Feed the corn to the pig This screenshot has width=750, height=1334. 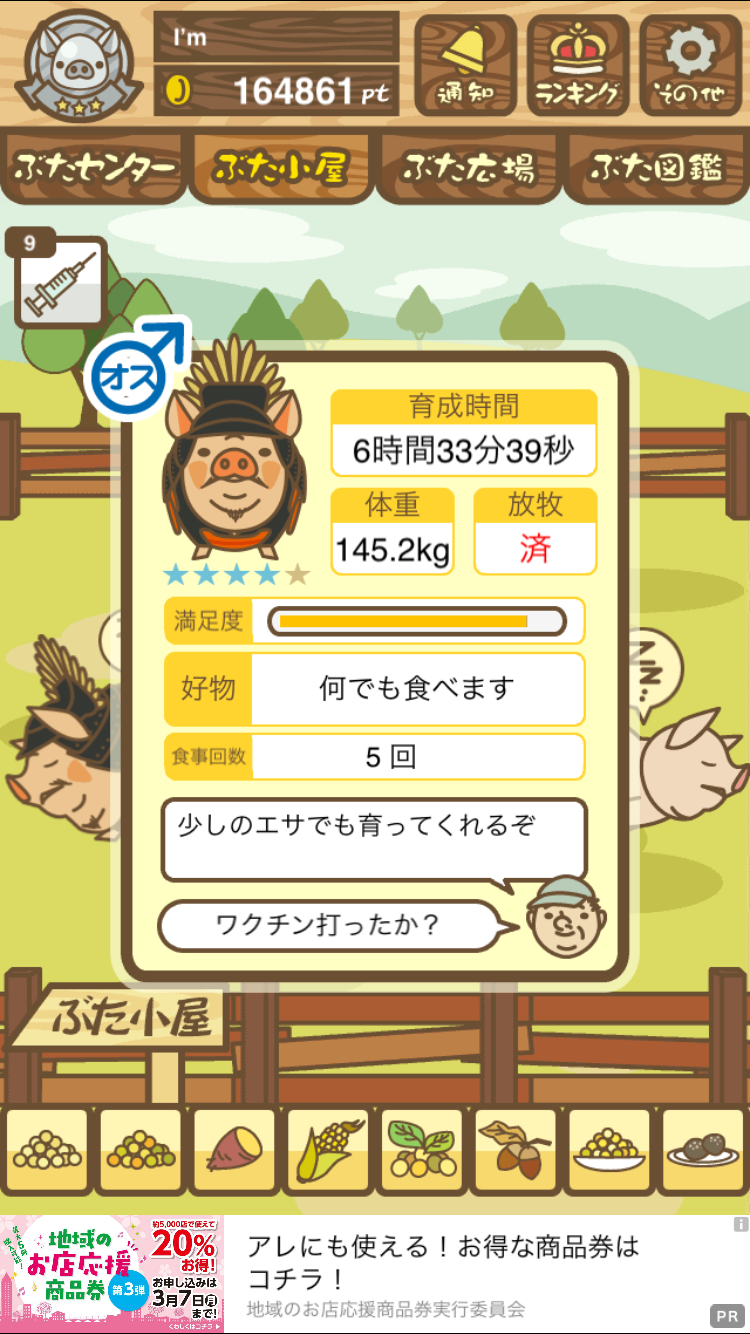[328, 1150]
